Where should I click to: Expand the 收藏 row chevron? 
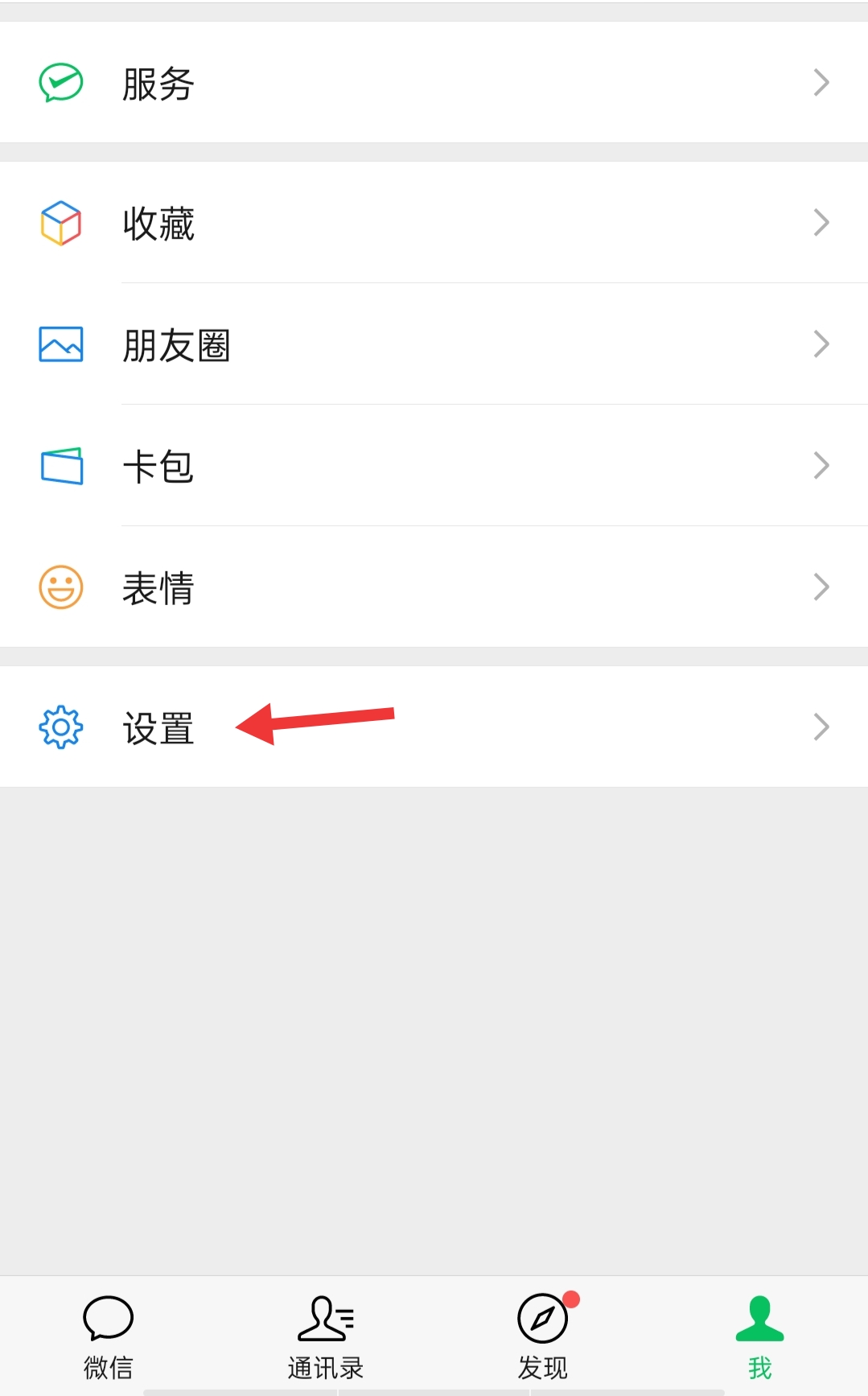[x=821, y=223]
